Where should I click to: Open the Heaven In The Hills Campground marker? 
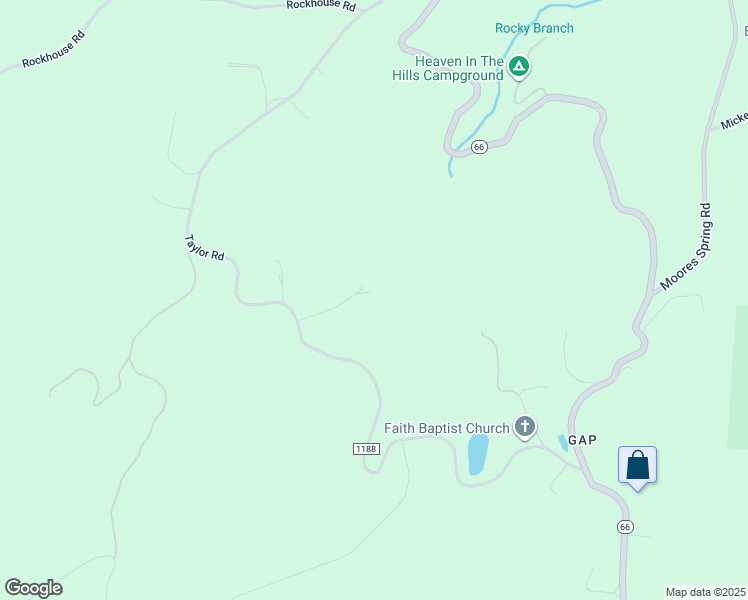point(518,68)
